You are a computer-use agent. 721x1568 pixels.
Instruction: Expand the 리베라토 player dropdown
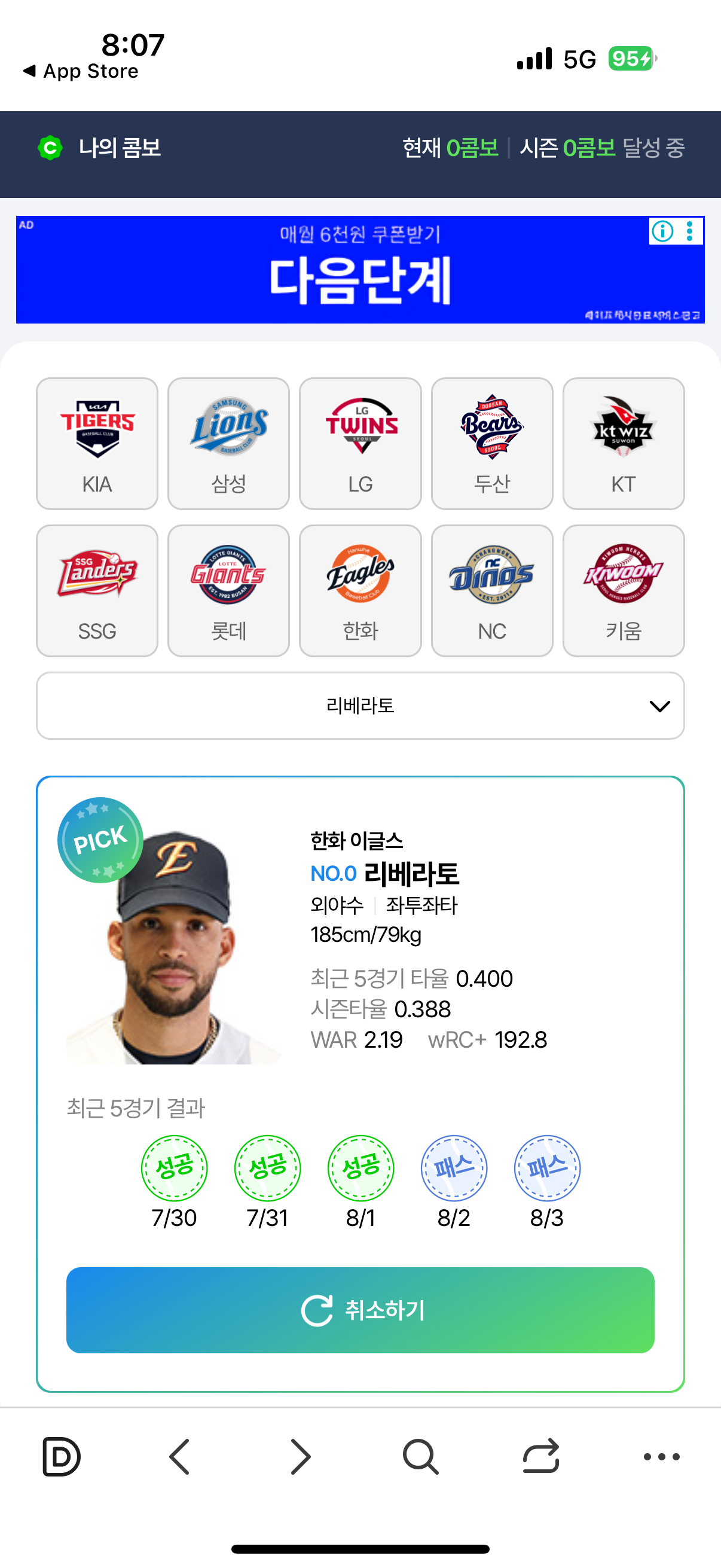tap(360, 706)
